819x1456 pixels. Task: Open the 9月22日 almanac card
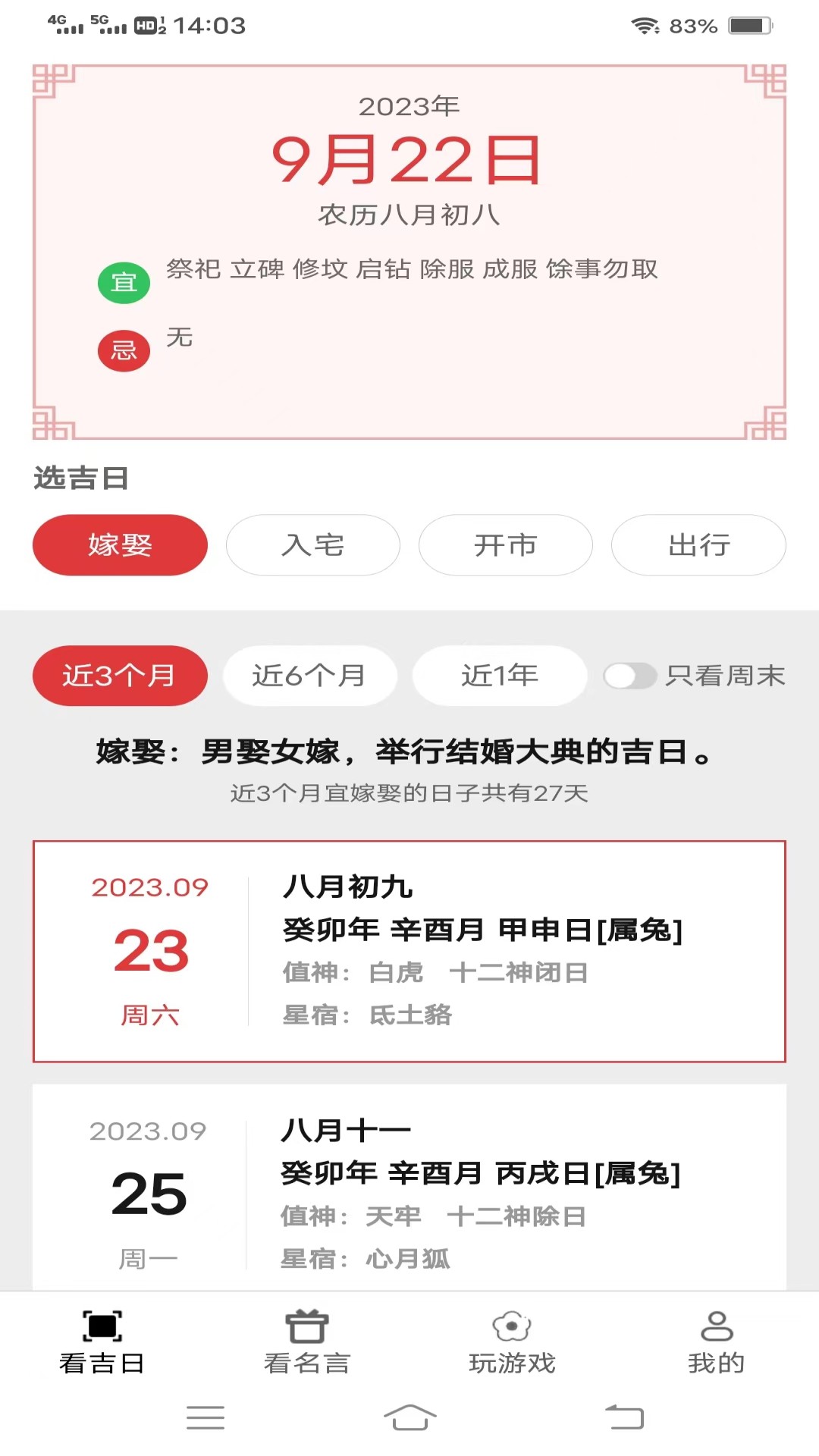pyautogui.click(x=409, y=252)
